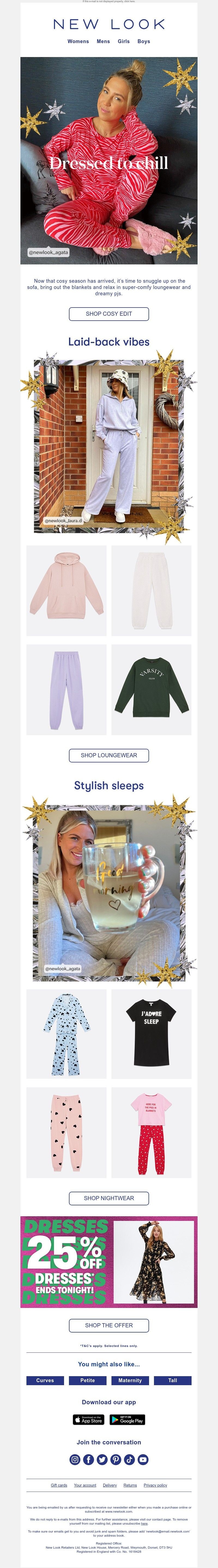View the pink hoodie product
Image resolution: width=218 pixels, height=1568 pixels.
66,591
